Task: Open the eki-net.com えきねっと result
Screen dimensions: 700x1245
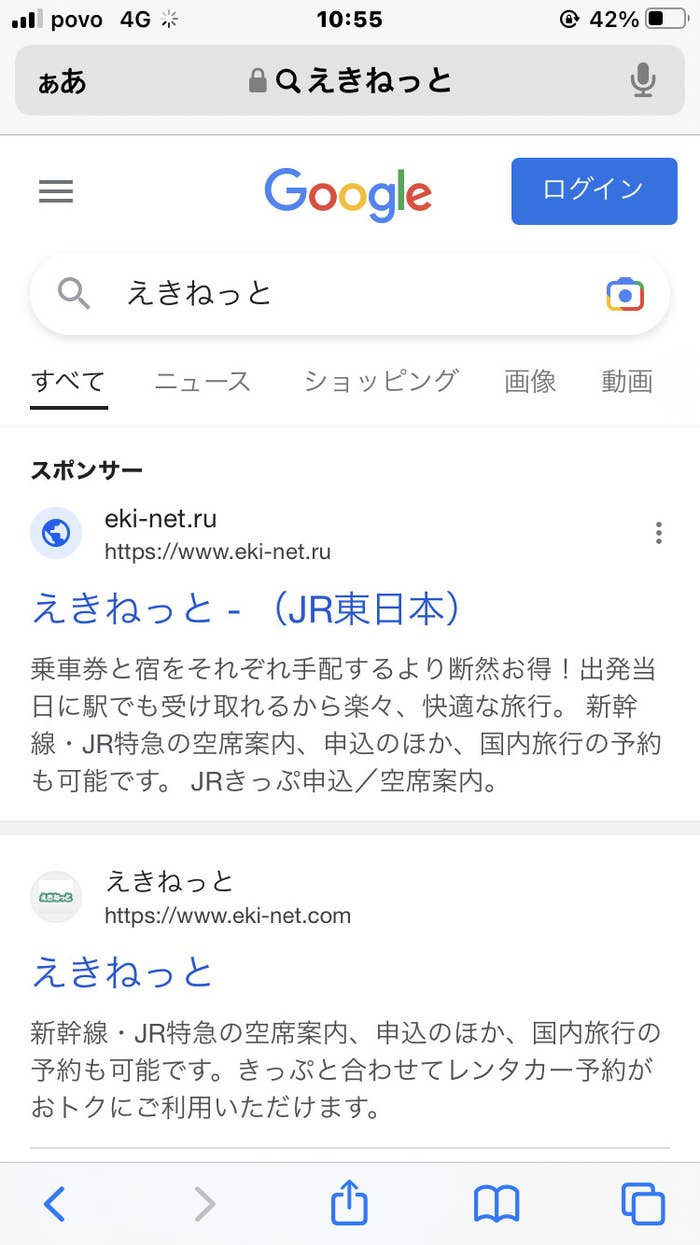Action: (123, 972)
